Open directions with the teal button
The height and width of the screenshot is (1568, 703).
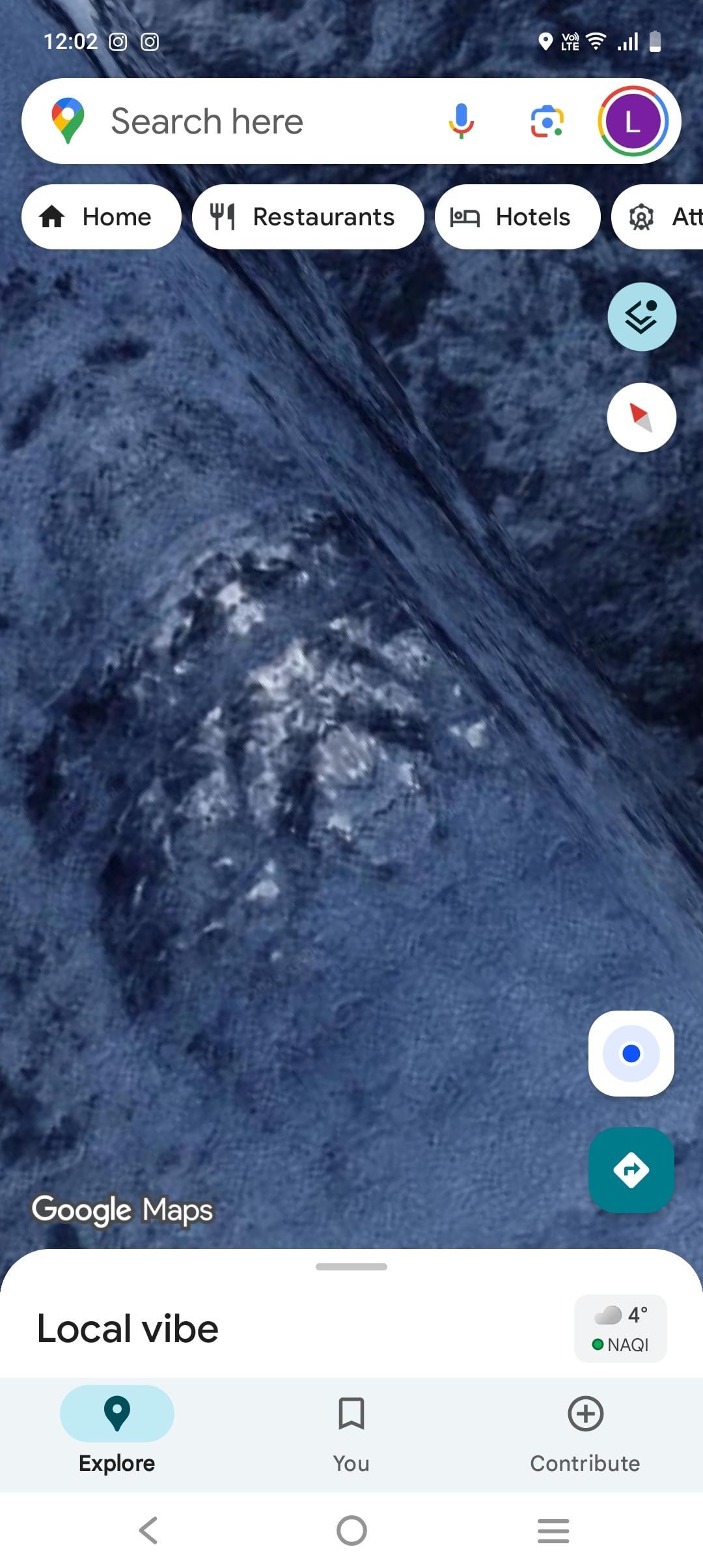click(x=631, y=1170)
